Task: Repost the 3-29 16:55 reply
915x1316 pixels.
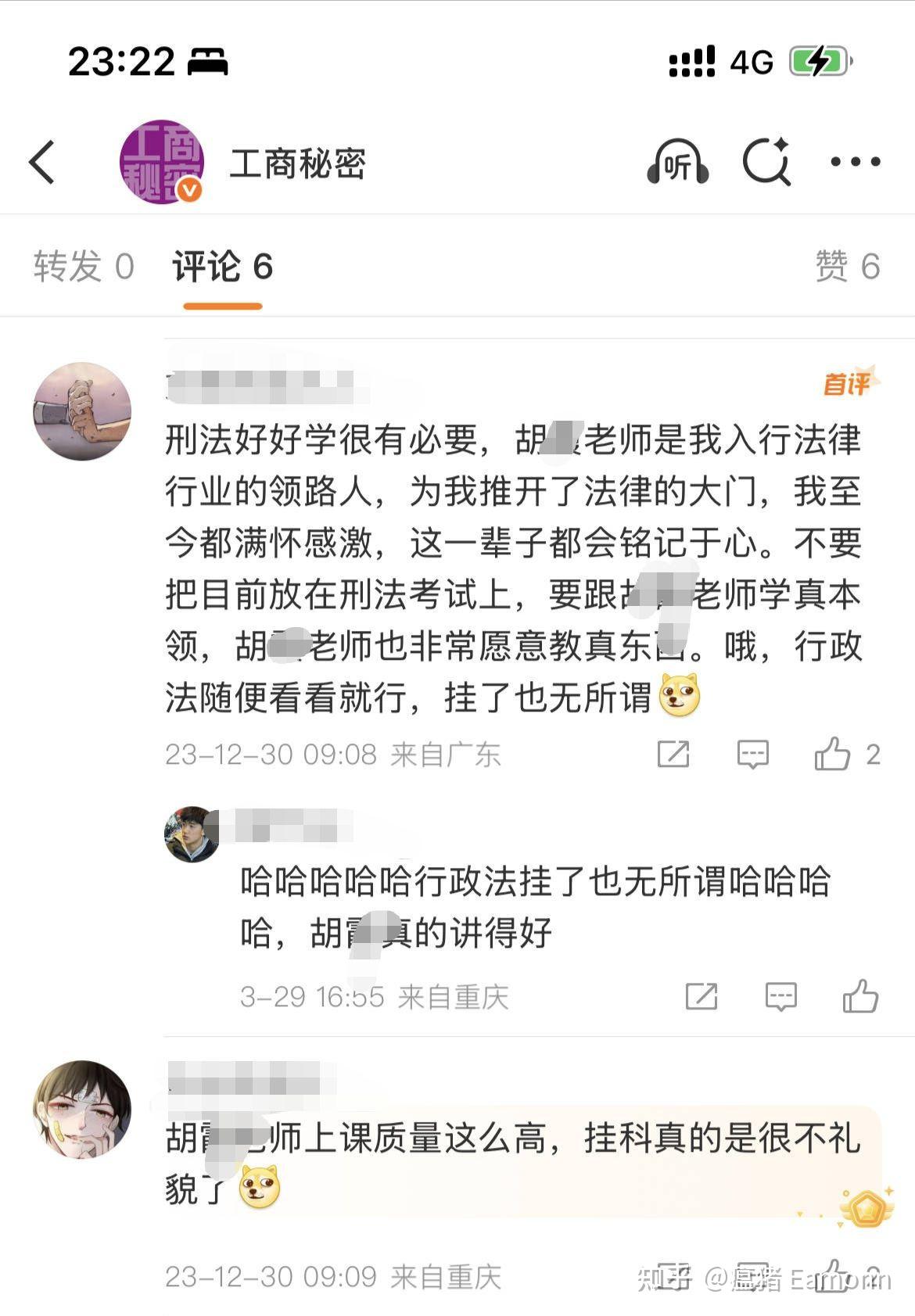Action: [x=701, y=997]
